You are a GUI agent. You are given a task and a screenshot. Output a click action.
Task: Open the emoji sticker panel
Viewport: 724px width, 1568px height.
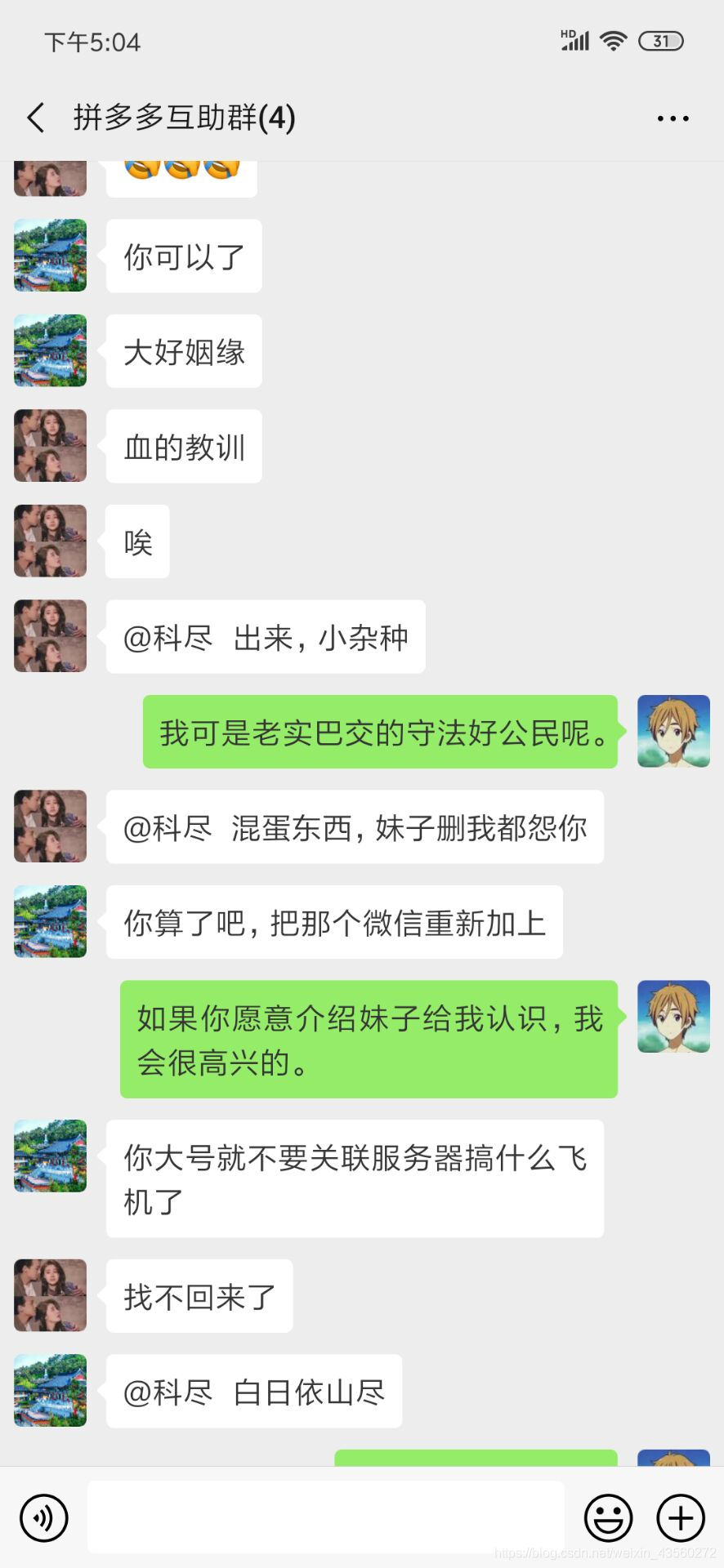[608, 1518]
